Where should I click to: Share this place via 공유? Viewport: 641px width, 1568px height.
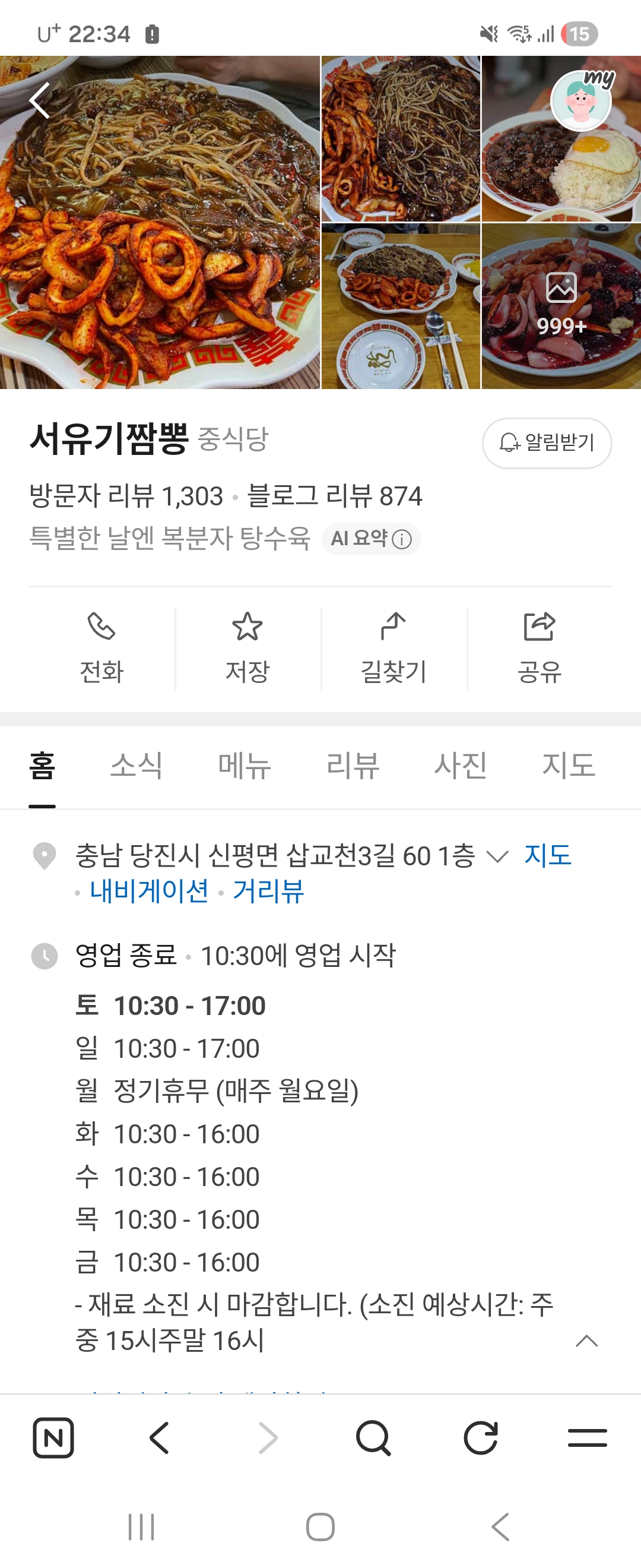[540, 649]
